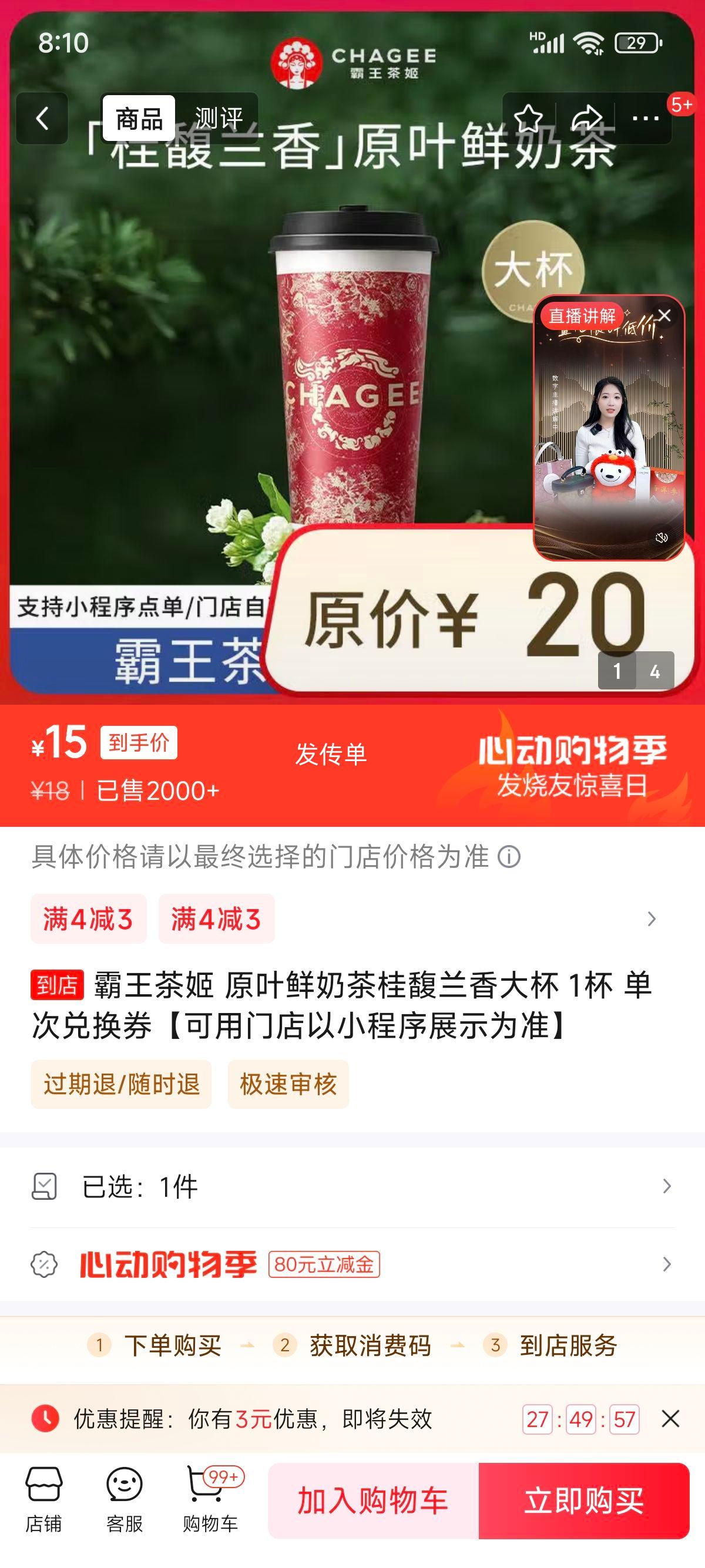Tap the 发传单 button
The image size is (705, 1568).
[x=331, y=754]
